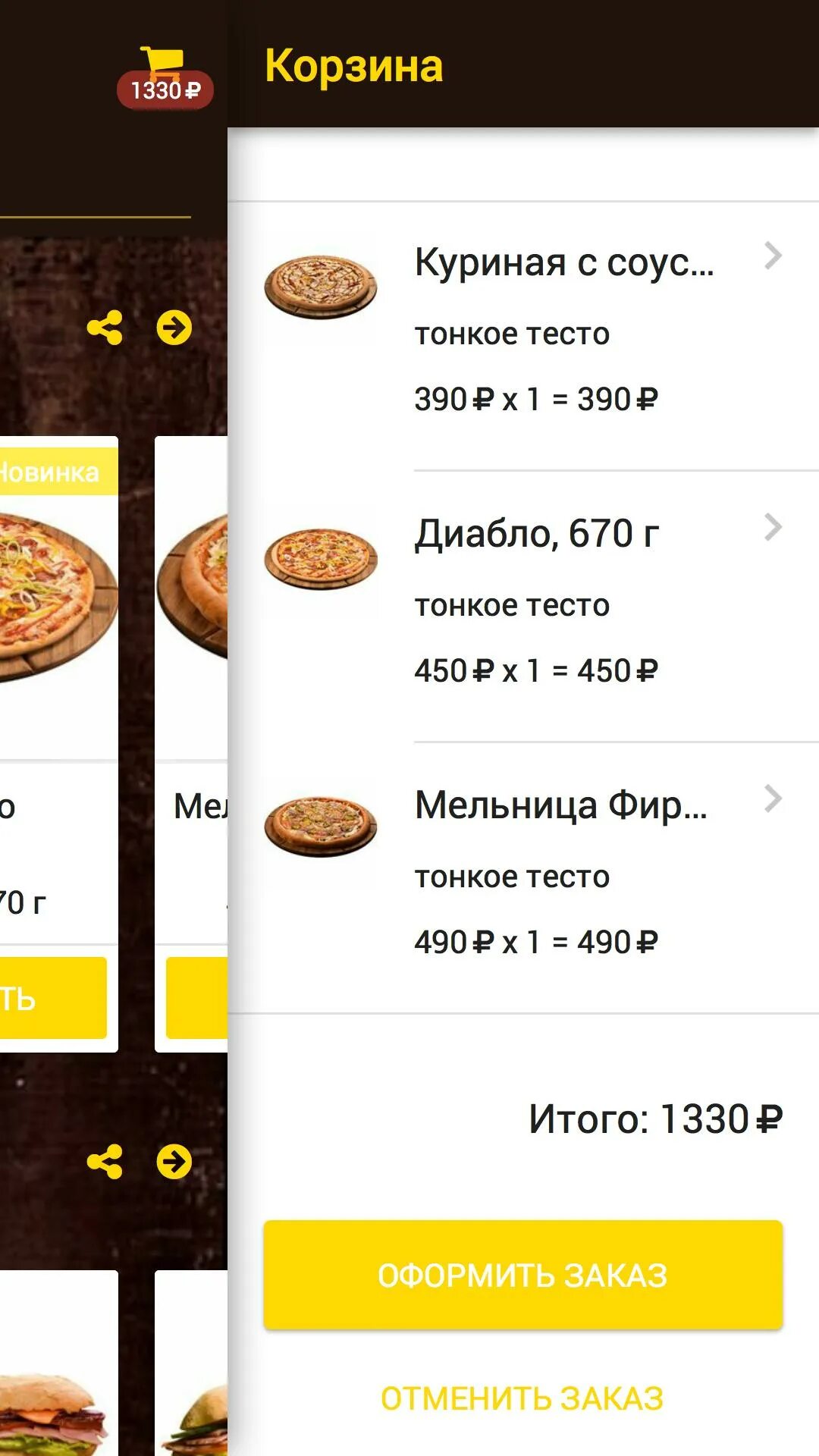Tap the ОФОРМИТЬ ЗАКАЗ button
The image size is (819, 1456).
(x=522, y=1275)
